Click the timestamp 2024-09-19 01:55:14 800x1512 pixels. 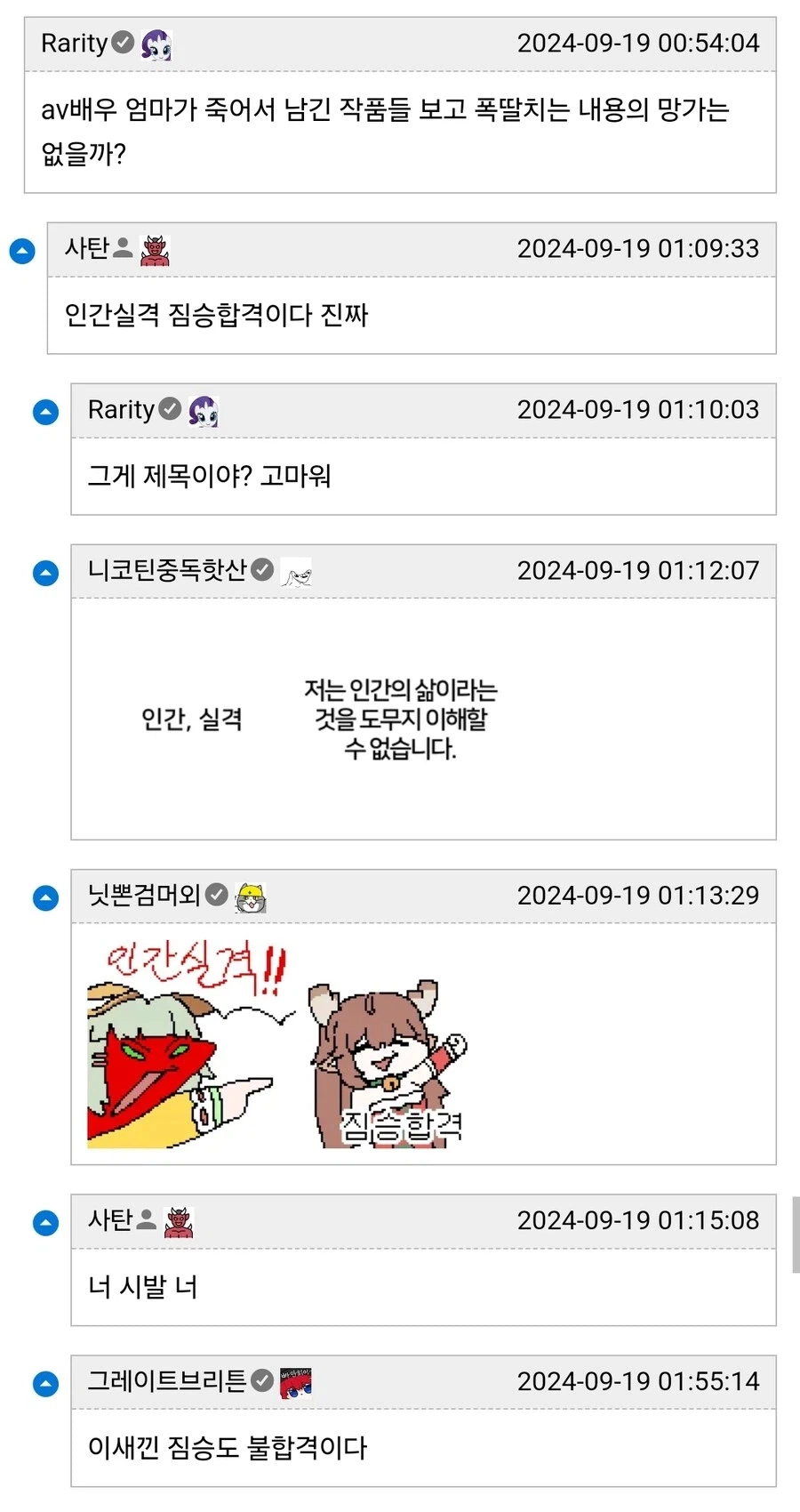click(638, 1381)
